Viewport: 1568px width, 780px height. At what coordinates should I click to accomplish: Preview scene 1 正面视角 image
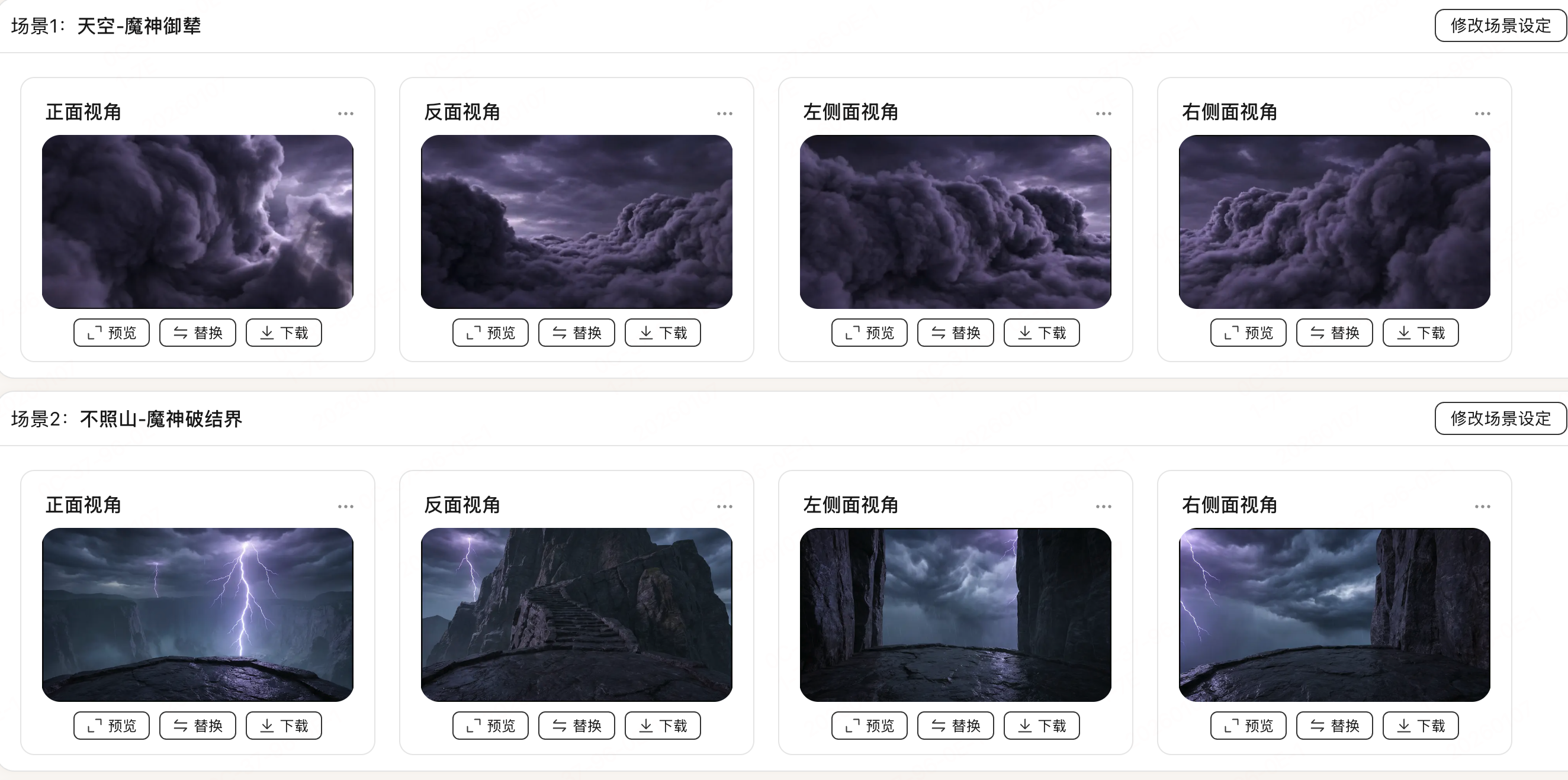tap(111, 333)
